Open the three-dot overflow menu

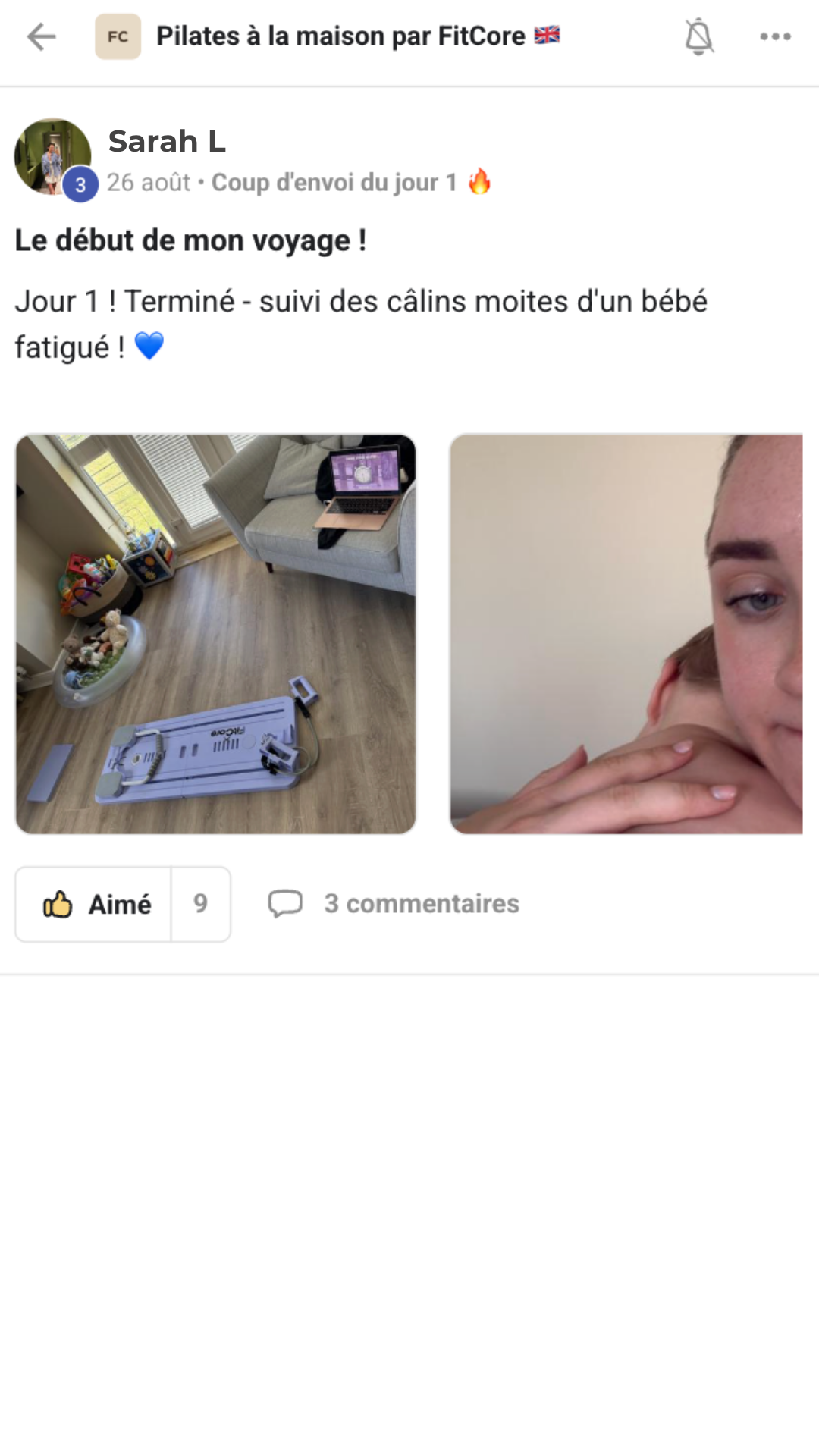tap(775, 36)
